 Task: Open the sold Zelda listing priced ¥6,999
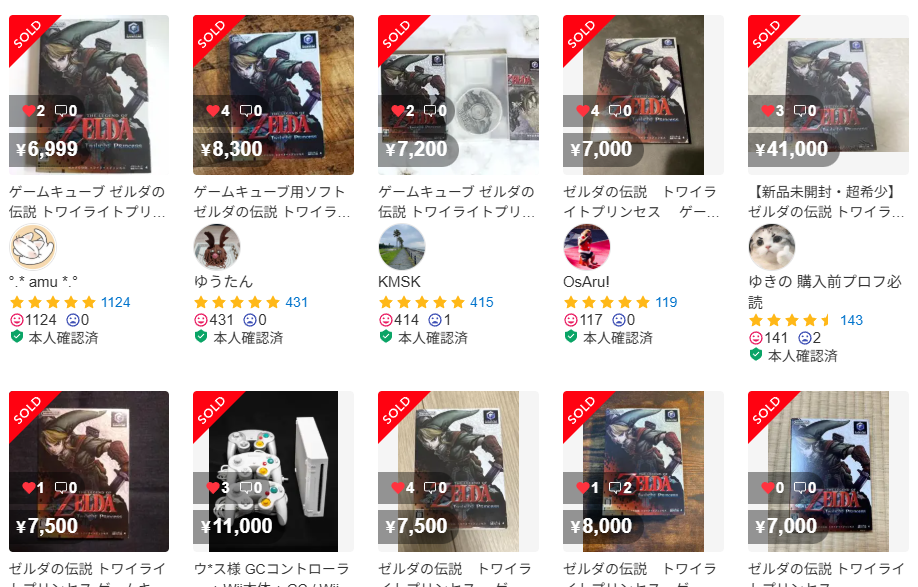click(x=89, y=95)
